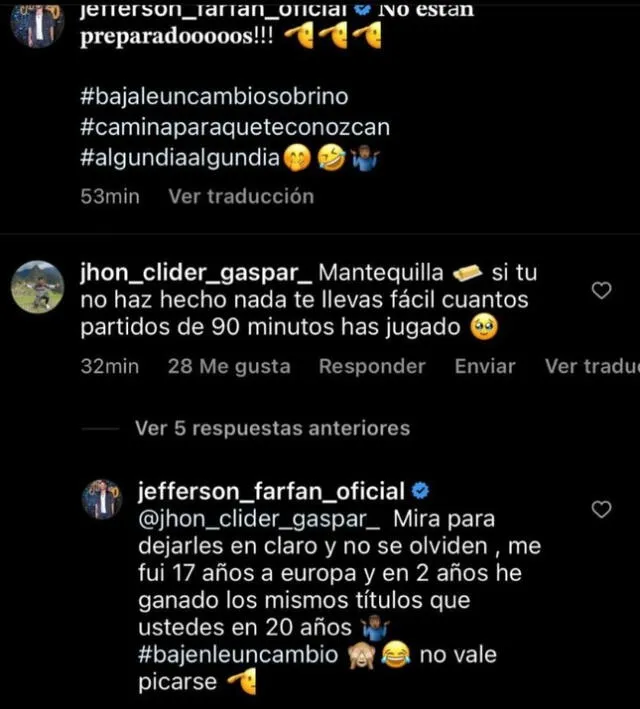Like jhon_clider_gaspar_'s comment

pyautogui.click(x=601, y=291)
